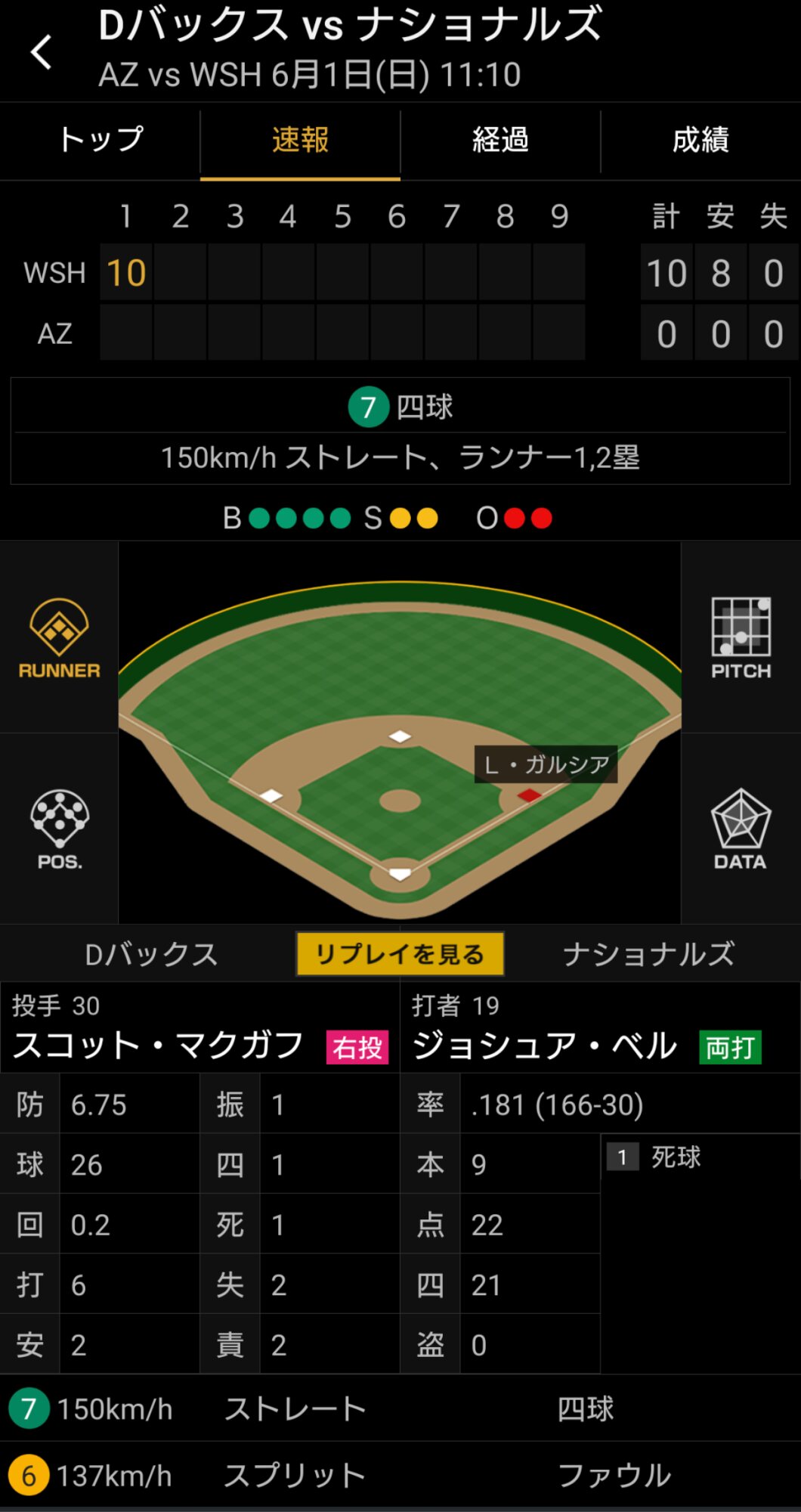The height and width of the screenshot is (1512, 801).
Task: Show the POS. fielder positions view
Action: [x=59, y=829]
